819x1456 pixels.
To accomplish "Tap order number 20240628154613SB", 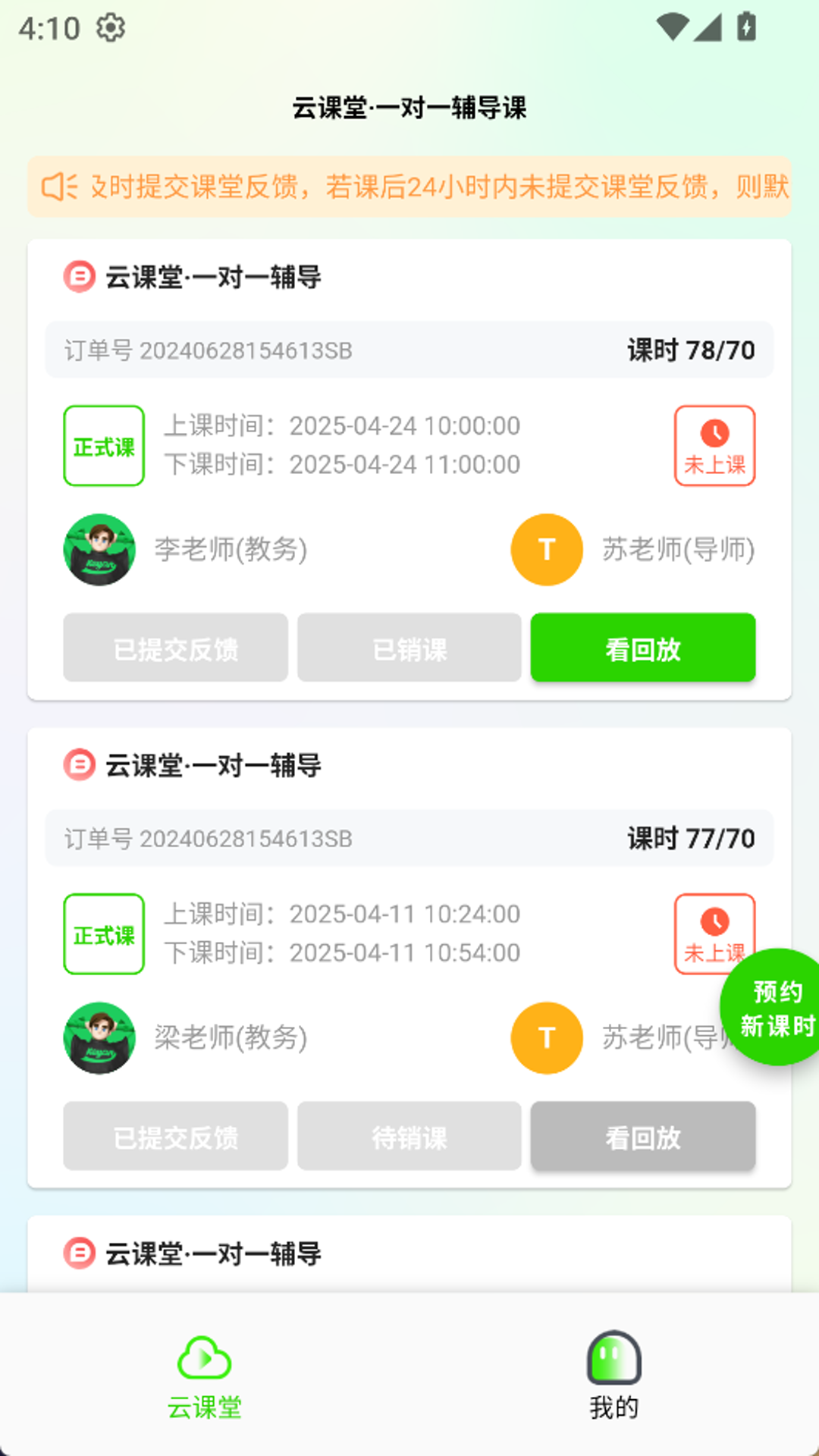I will pos(208,350).
